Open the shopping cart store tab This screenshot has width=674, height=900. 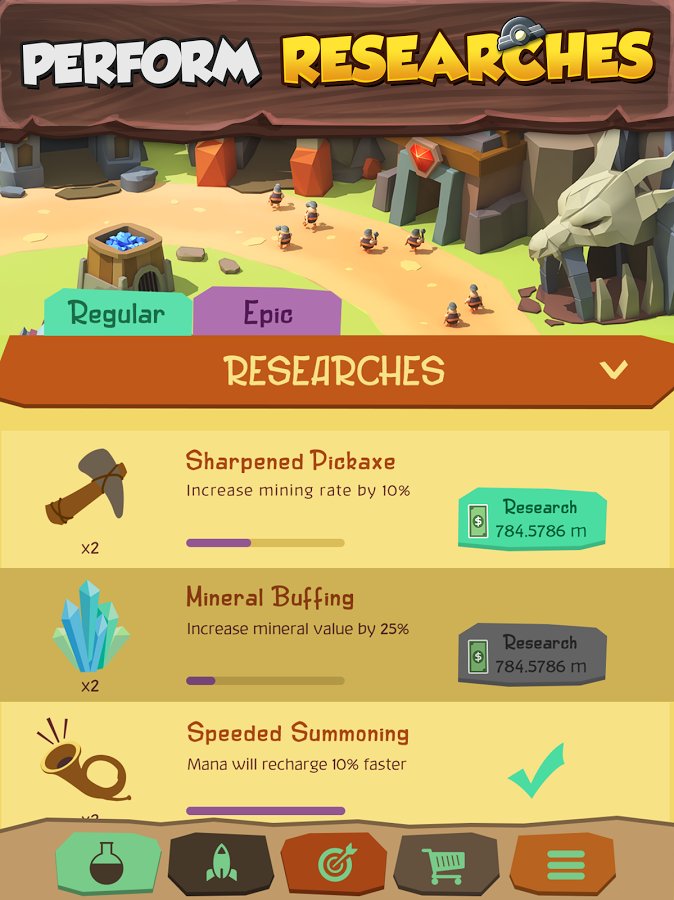pyautogui.click(x=446, y=862)
